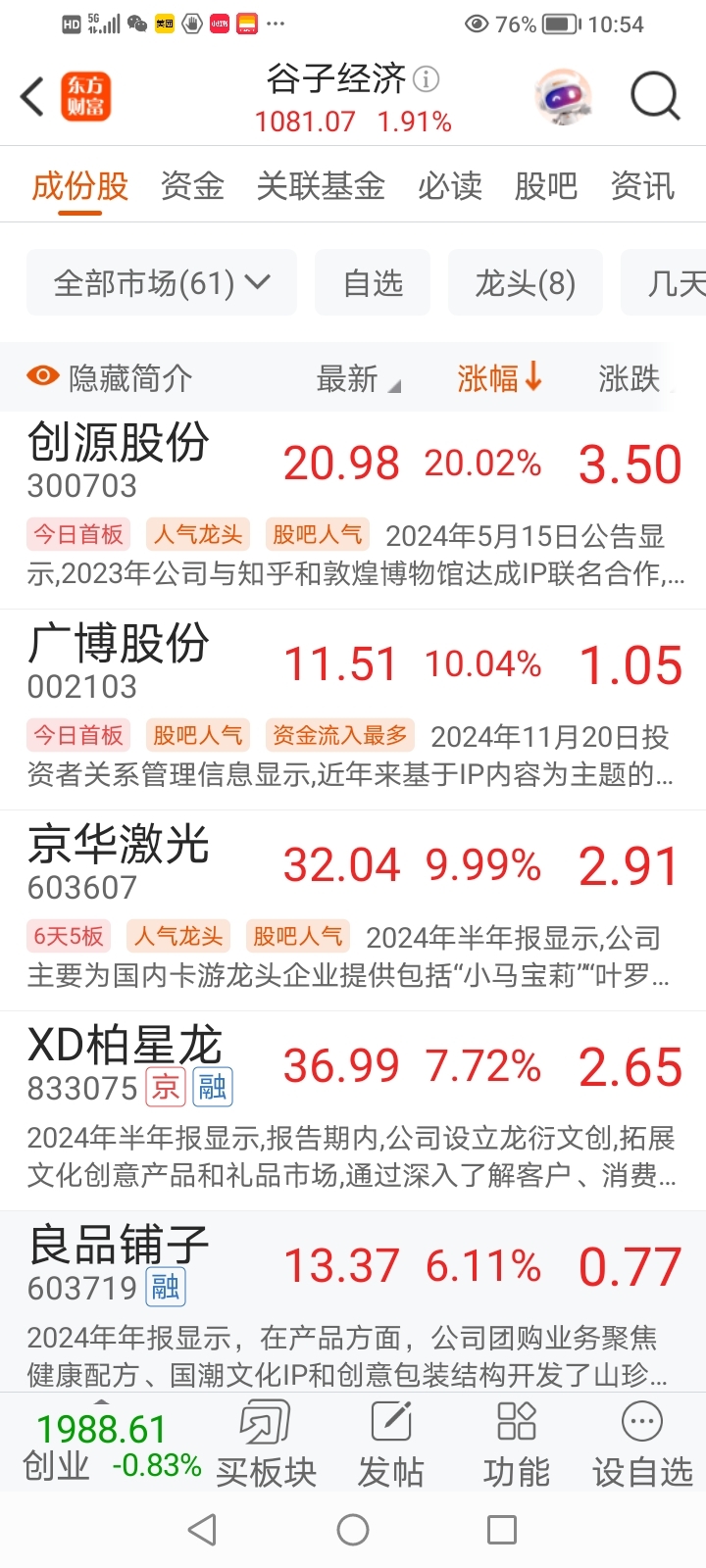View the 资讯 tab
Viewport: 706px width, 1568px height.
[x=642, y=186]
